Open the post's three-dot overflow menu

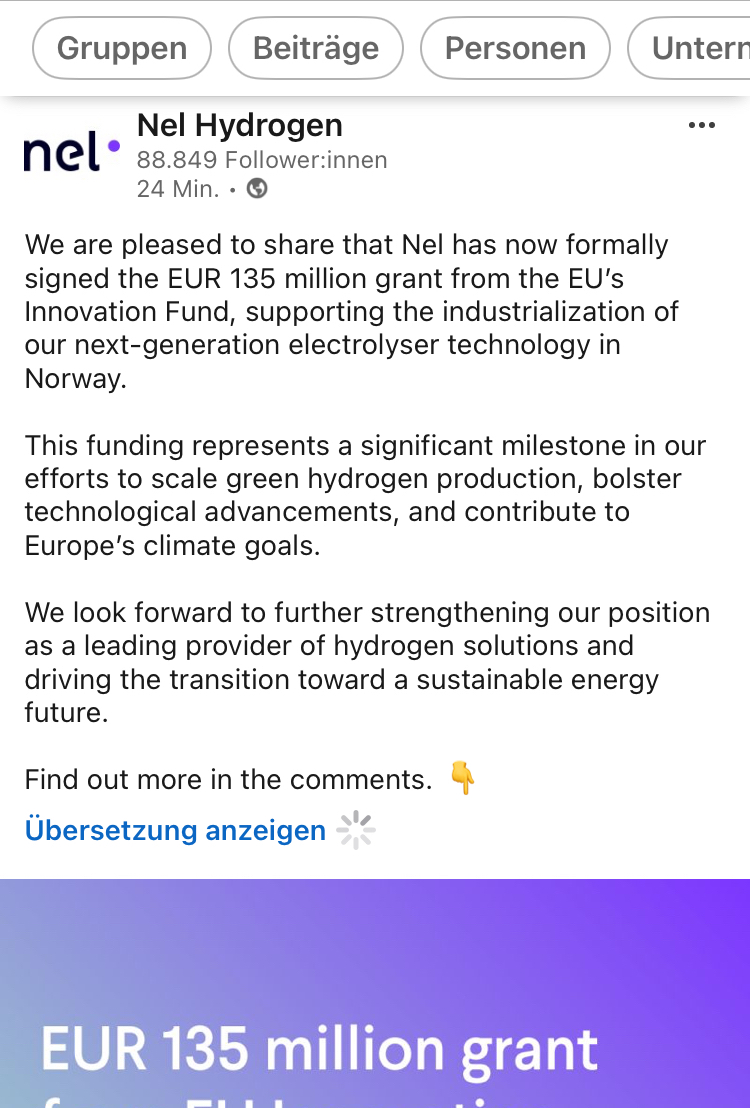coord(702,126)
